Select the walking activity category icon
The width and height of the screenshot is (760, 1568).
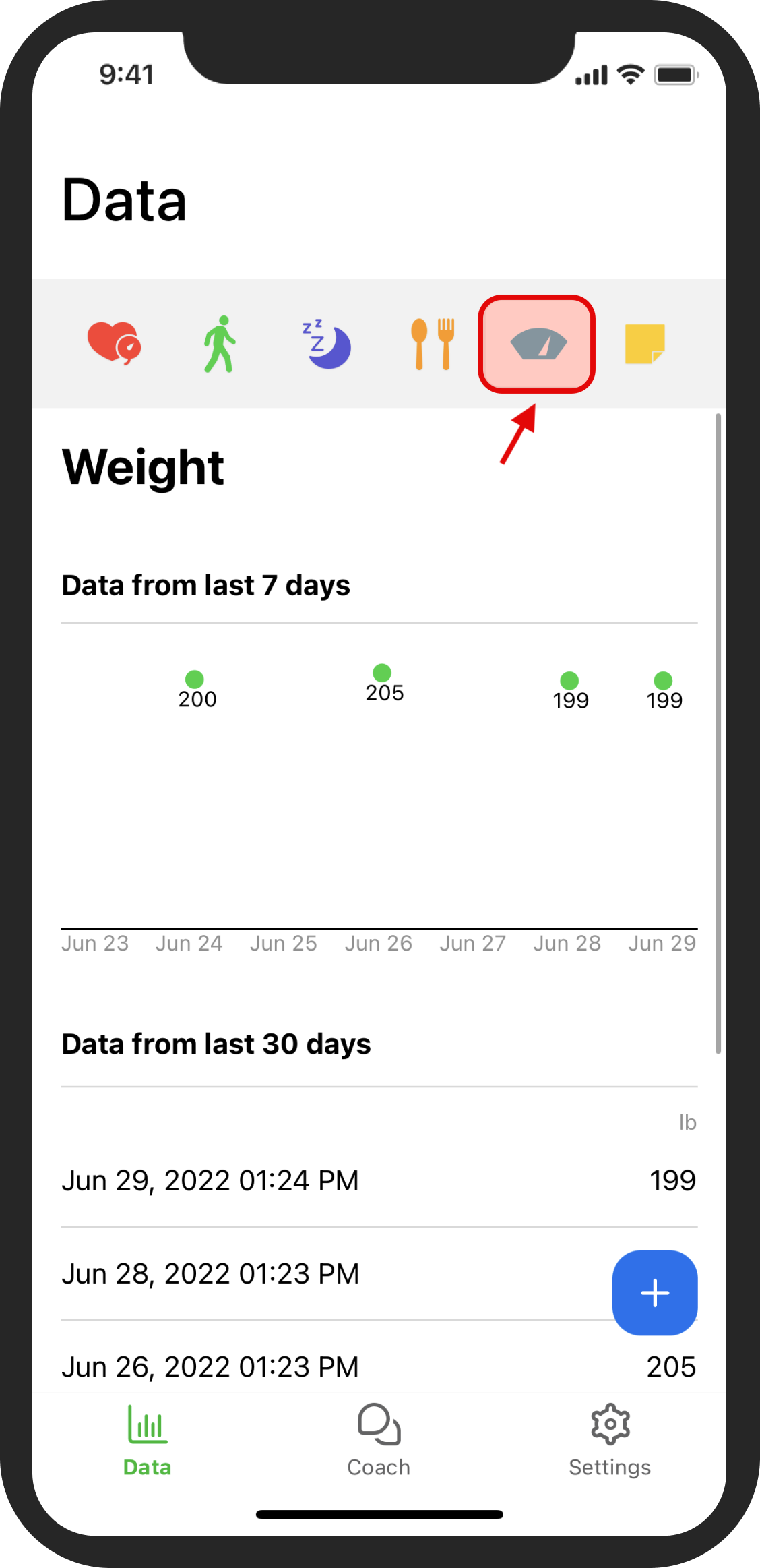[x=220, y=344]
